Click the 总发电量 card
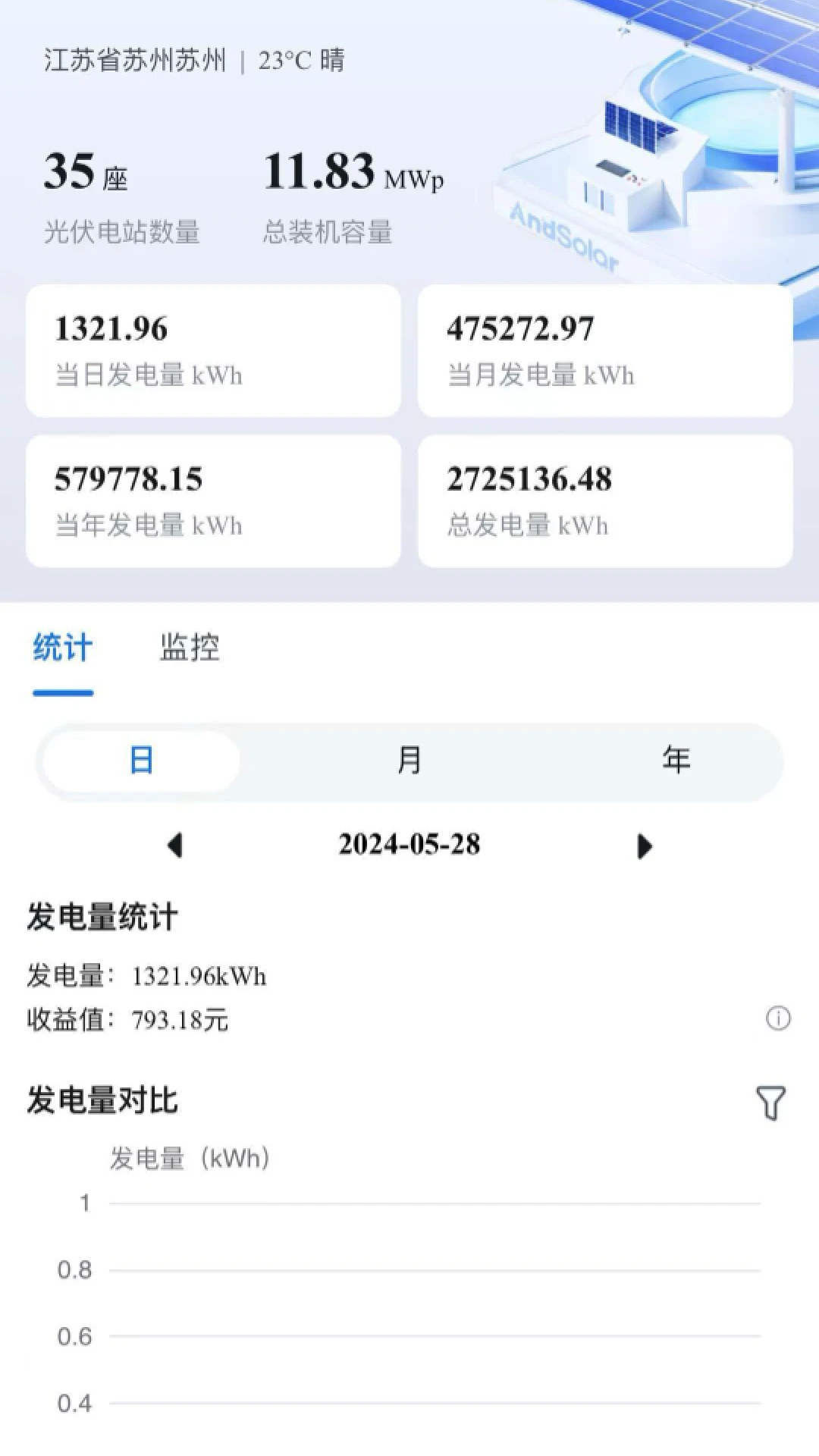This screenshot has height=1456, width=819. (604, 500)
